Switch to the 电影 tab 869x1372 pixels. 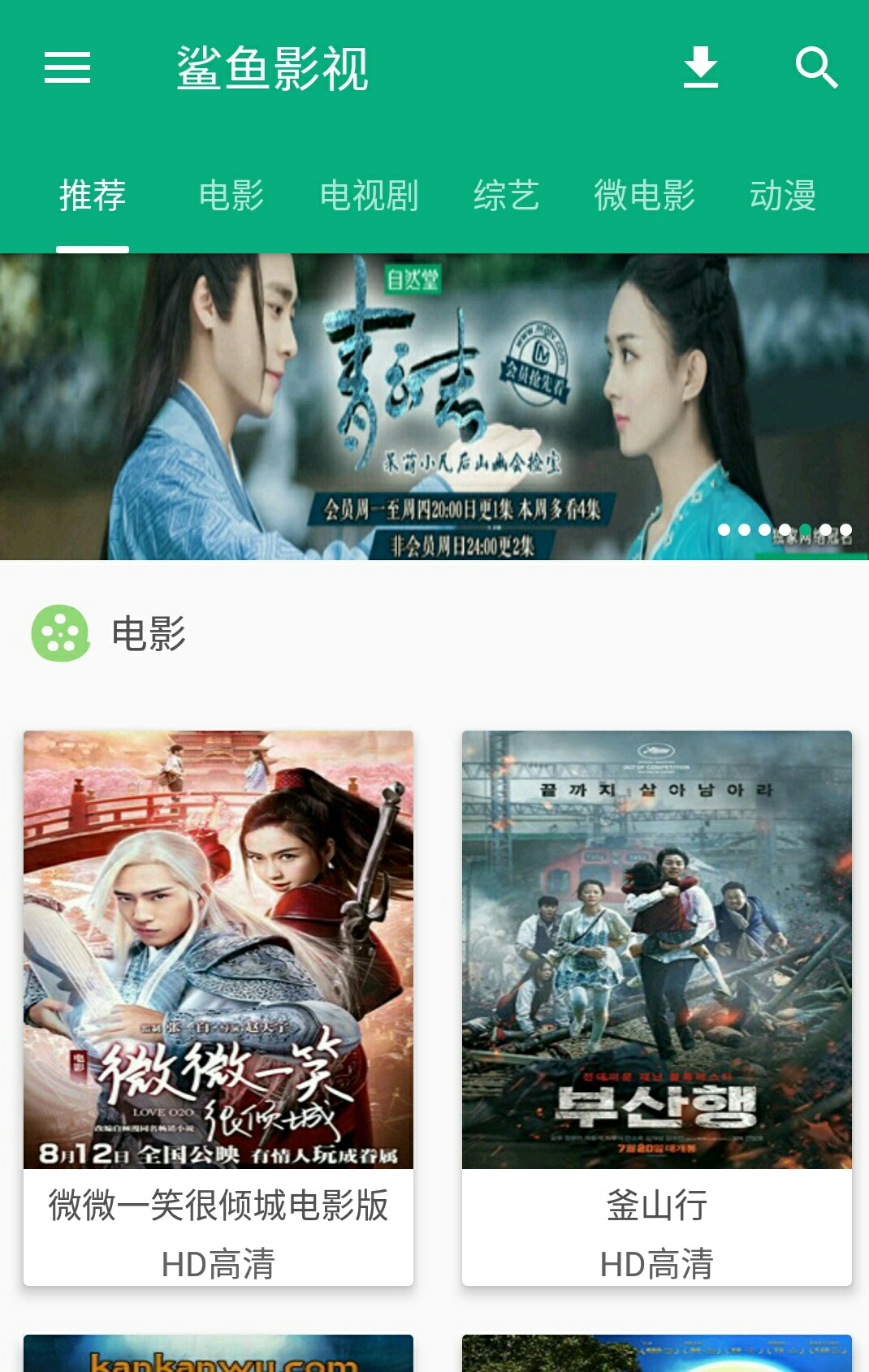pyautogui.click(x=231, y=196)
